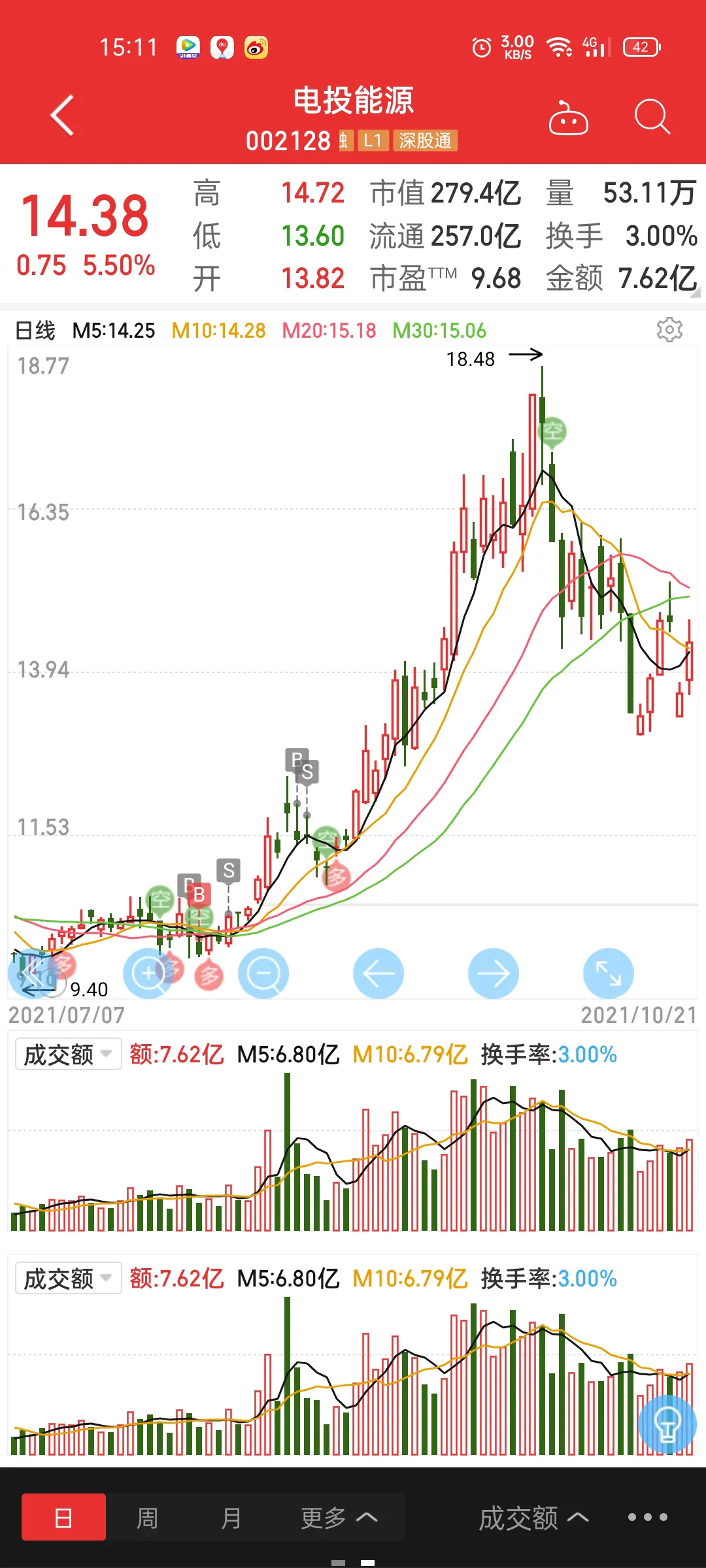The width and height of the screenshot is (706, 1568).
Task: Zoom out the K-line chart
Action: point(263,973)
